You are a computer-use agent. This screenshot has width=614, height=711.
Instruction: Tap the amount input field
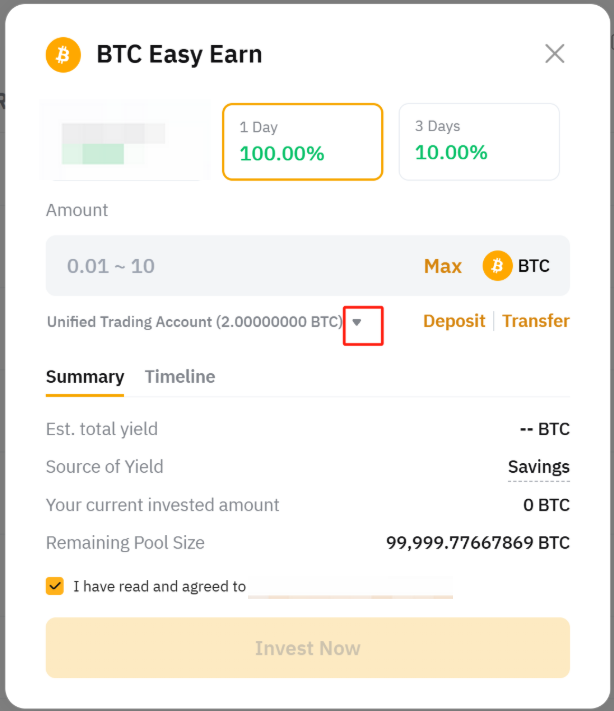coord(230,266)
